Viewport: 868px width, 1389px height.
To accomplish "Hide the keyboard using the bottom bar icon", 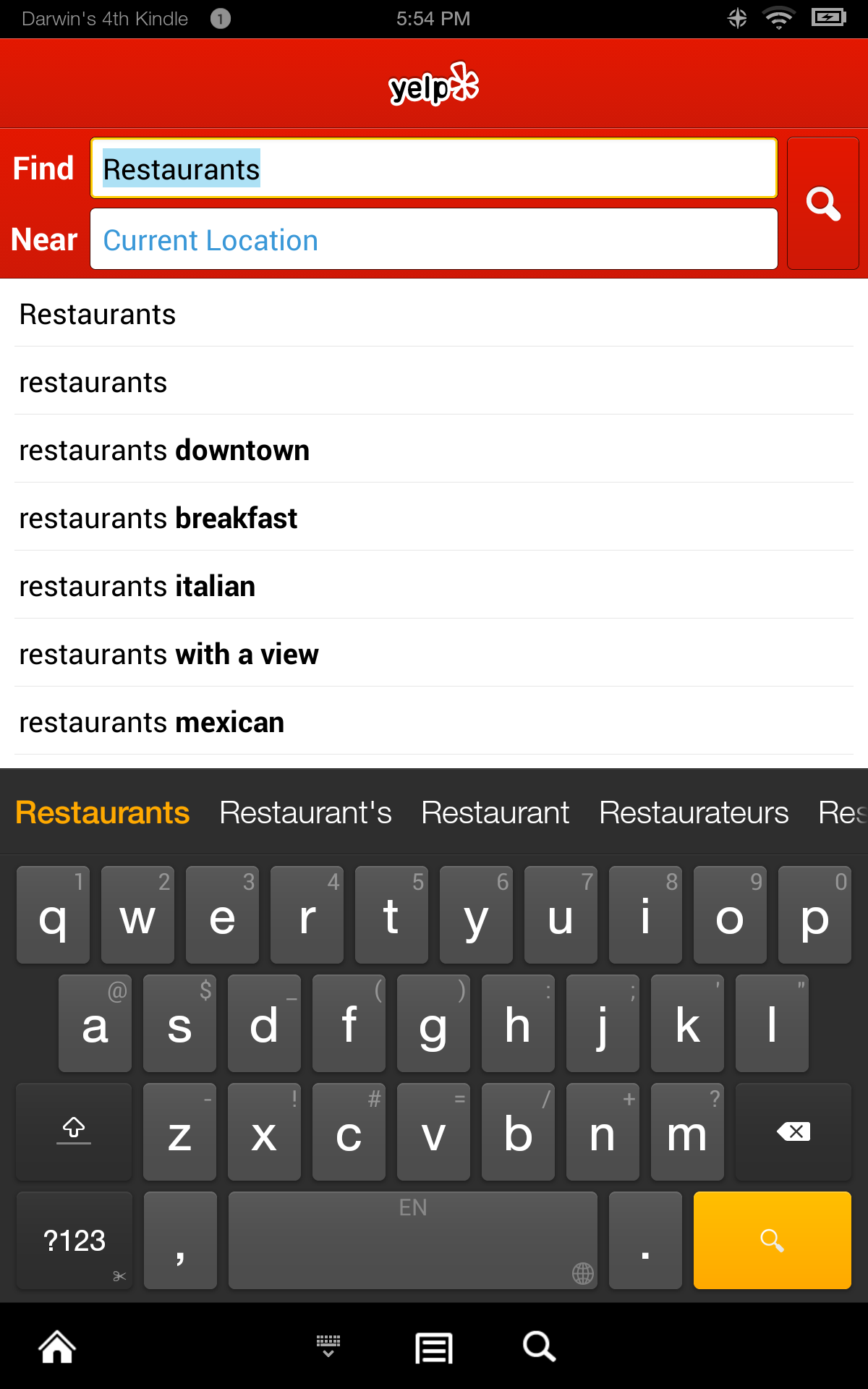I will click(x=328, y=1347).
